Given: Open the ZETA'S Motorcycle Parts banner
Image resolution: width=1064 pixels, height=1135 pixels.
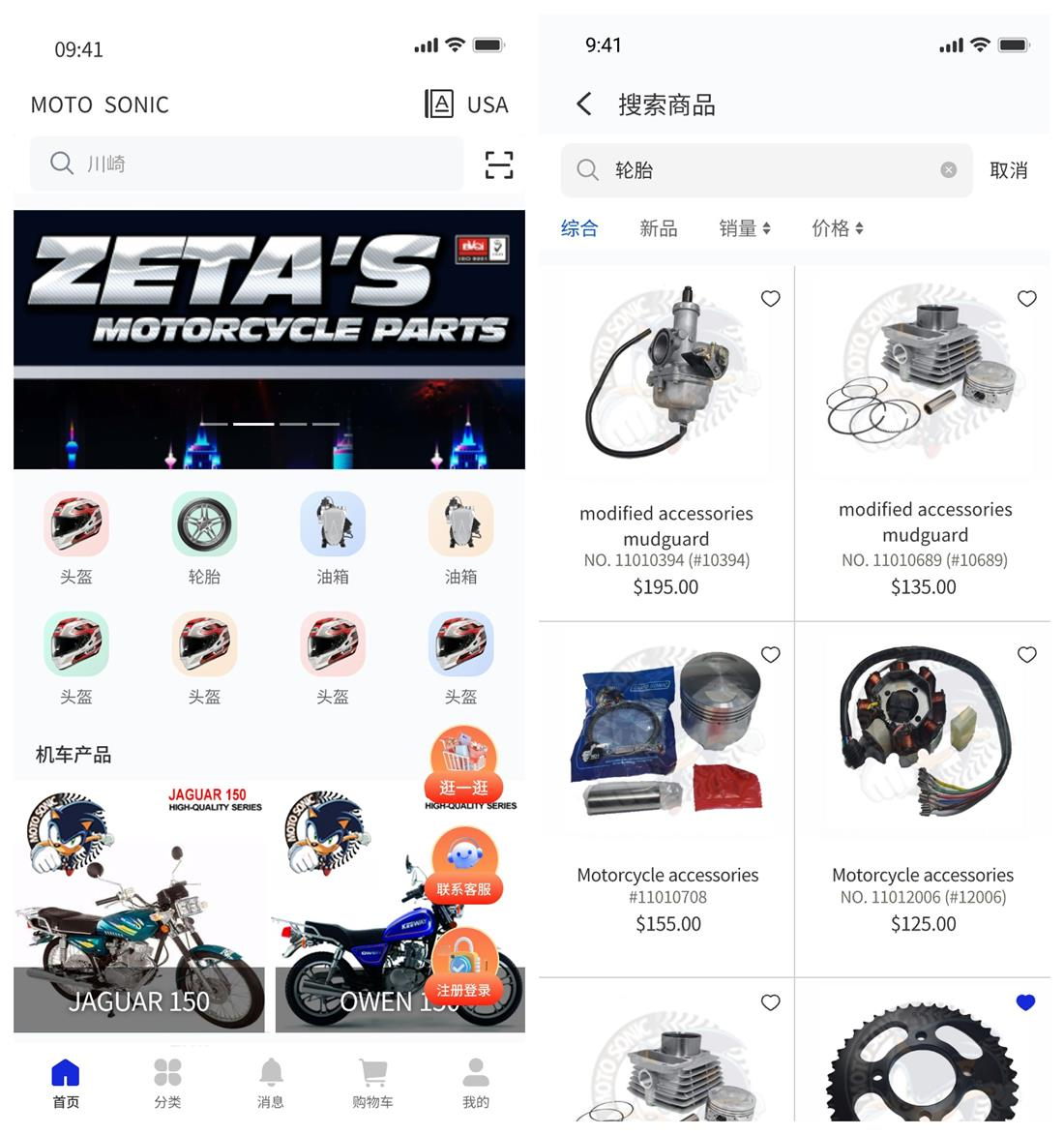Looking at the screenshot, I should pos(269,339).
